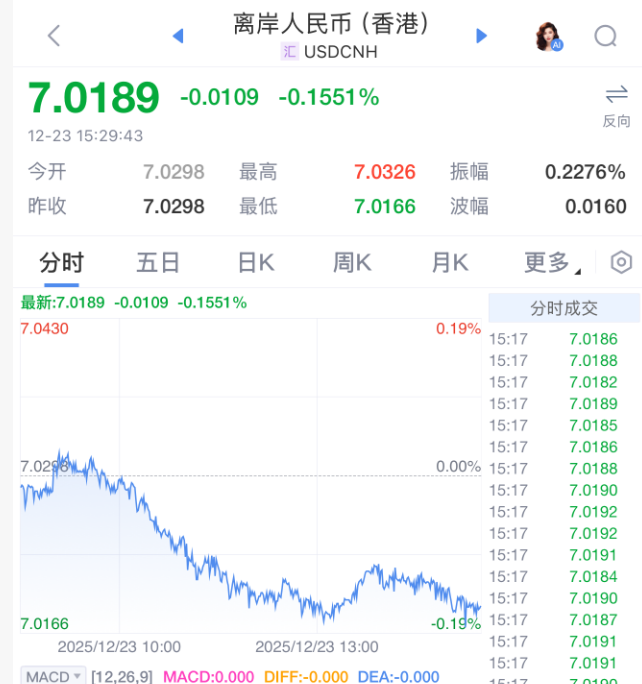Viewport: 642px width, 684px height.
Task: Go back using the top-left arrow
Action: pyautogui.click(x=54, y=36)
